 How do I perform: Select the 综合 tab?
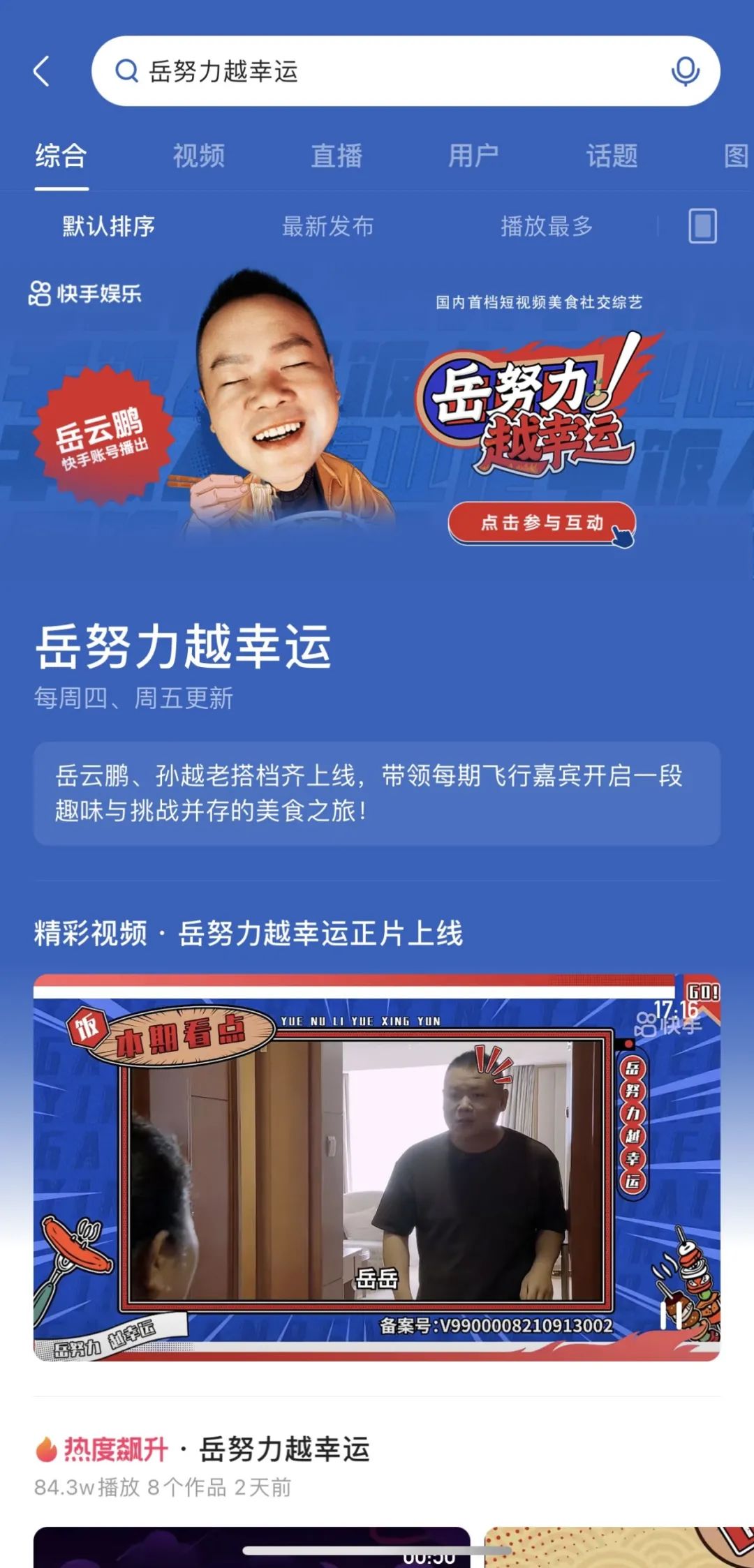click(x=61, y=156)
